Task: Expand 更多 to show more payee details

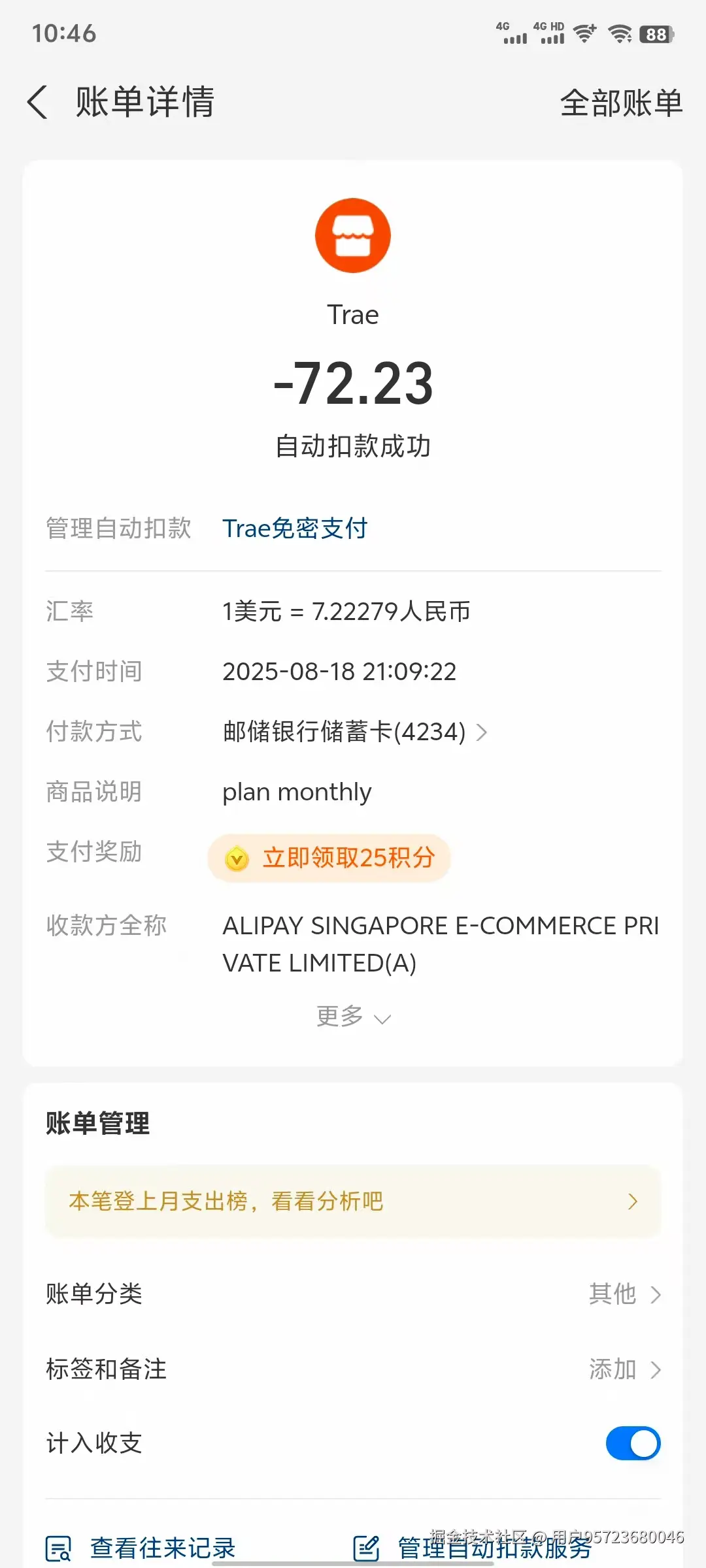Action: pyautogui.click(x=353, y=1016)
